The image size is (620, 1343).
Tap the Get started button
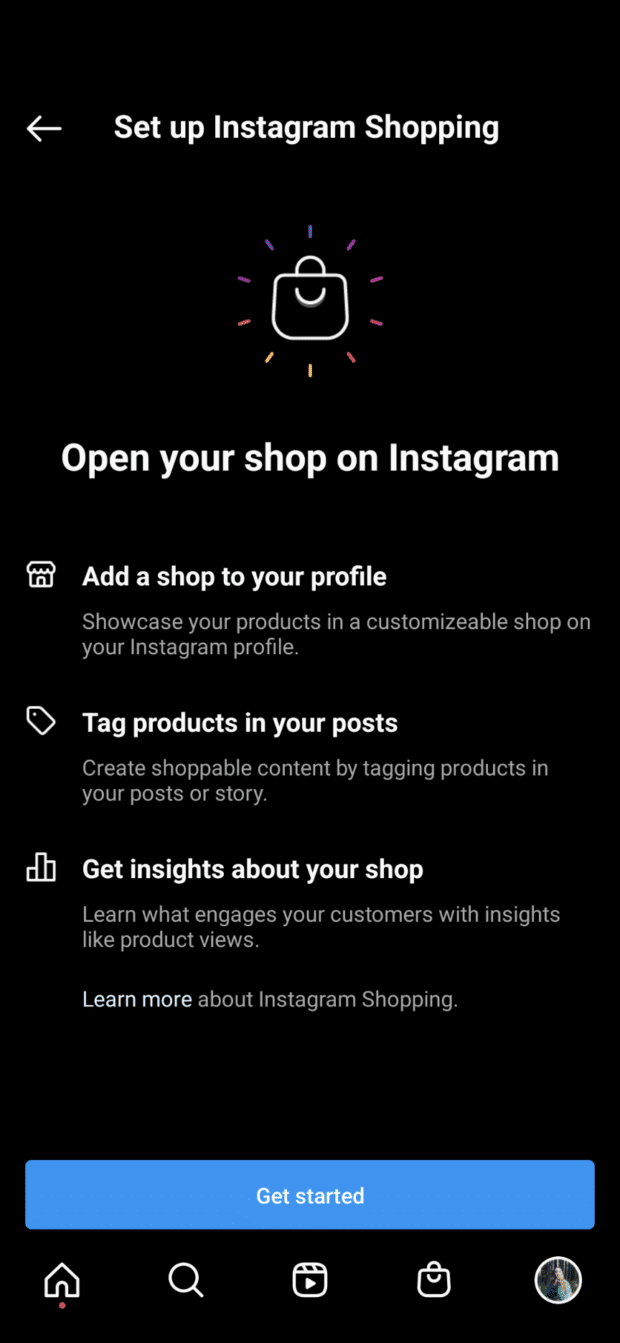310,1195
